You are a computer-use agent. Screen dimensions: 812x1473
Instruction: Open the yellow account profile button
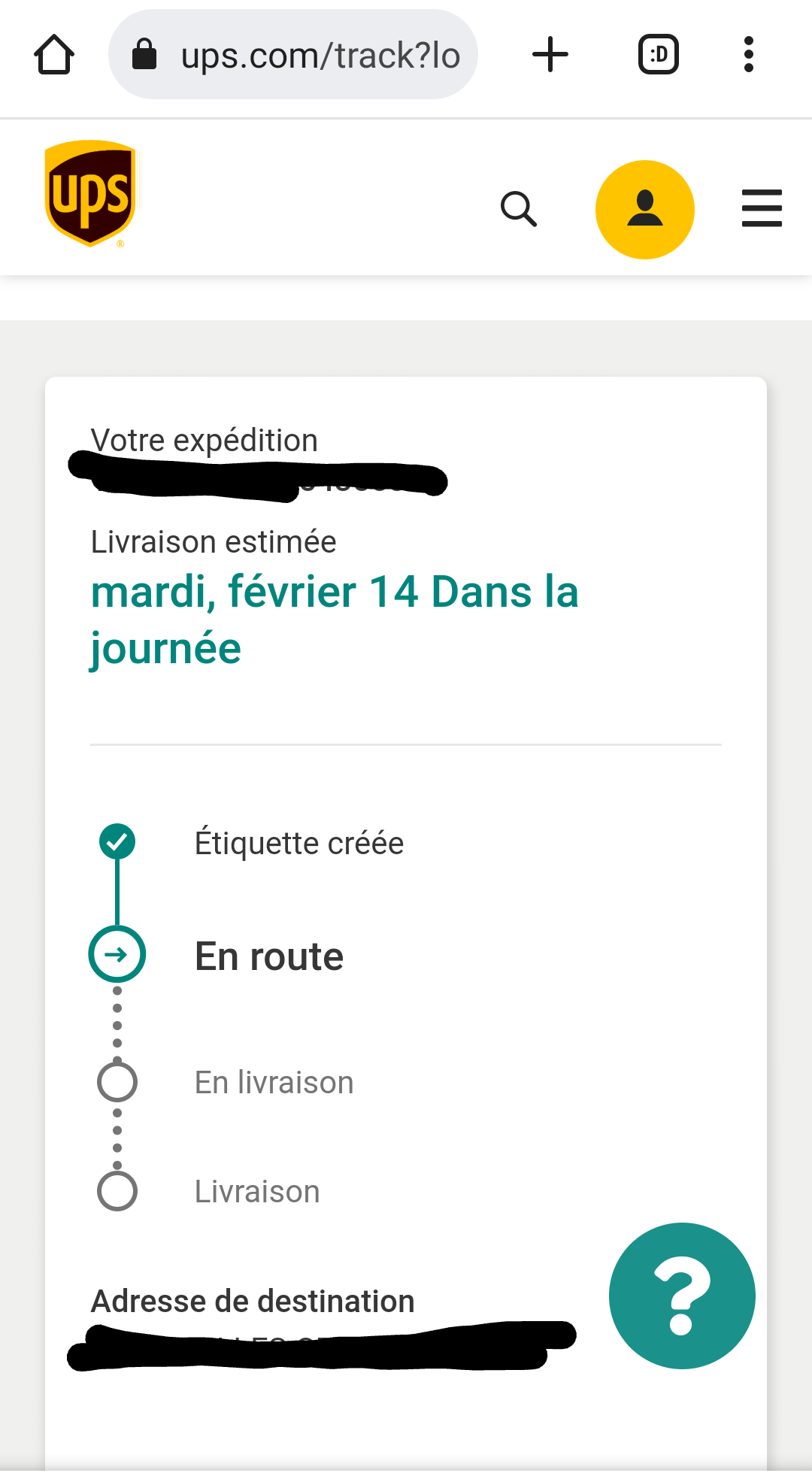645,210
